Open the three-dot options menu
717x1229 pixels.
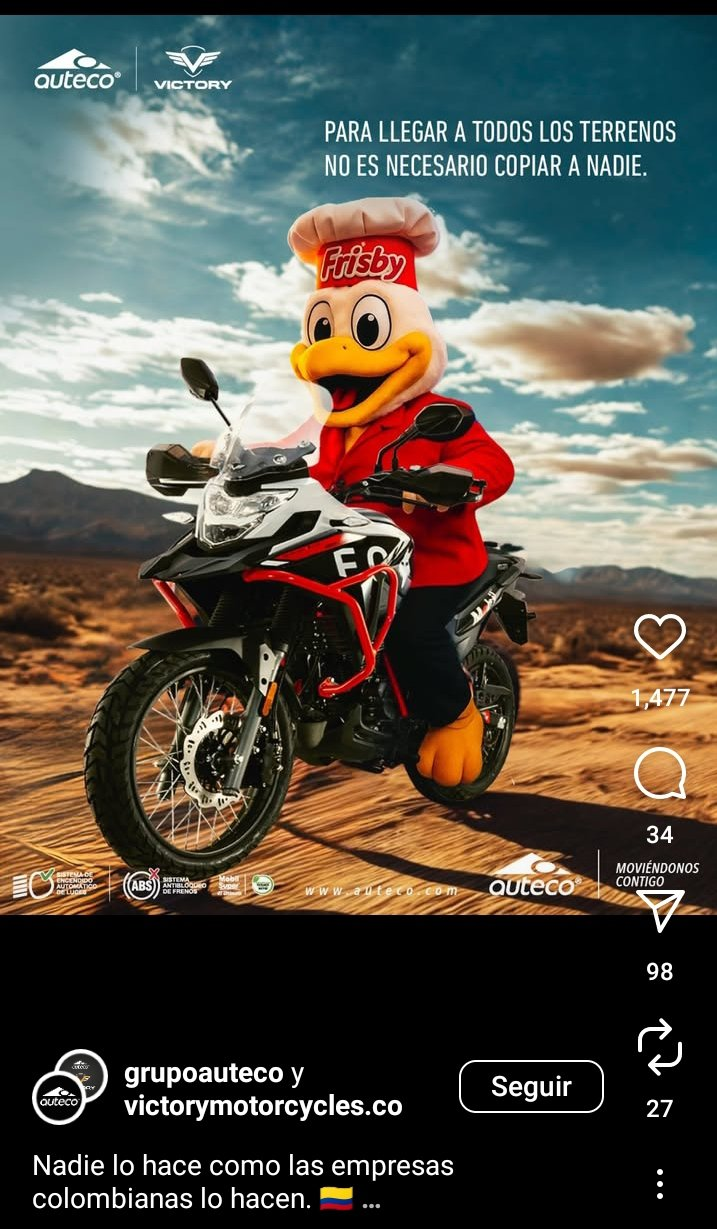660,1184
